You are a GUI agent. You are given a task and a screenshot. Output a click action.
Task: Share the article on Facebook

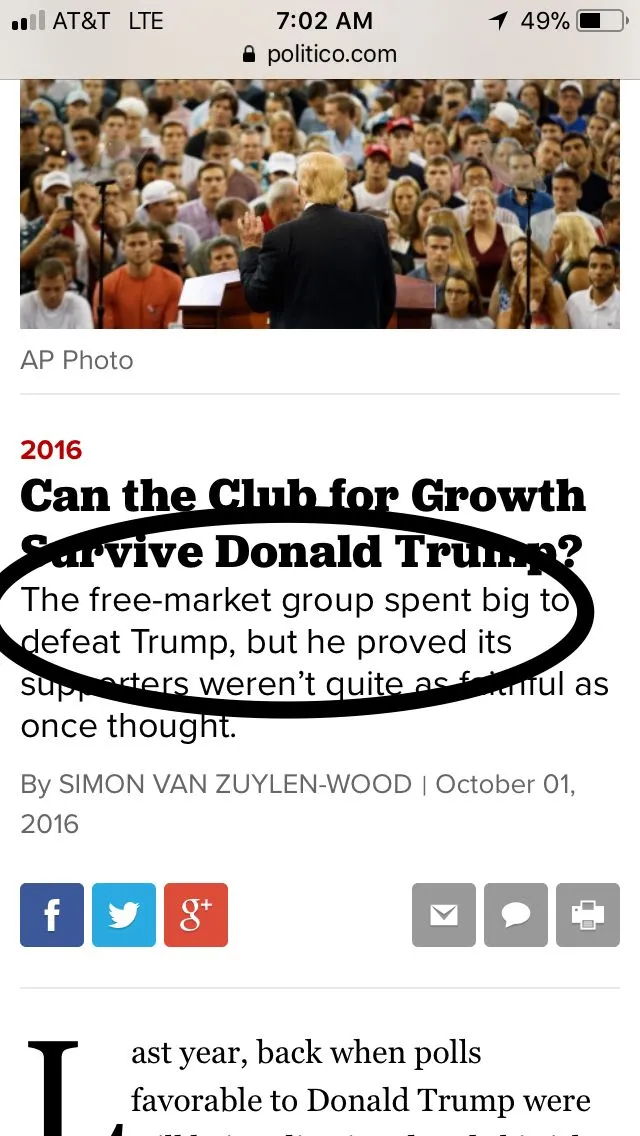point(52,915)
